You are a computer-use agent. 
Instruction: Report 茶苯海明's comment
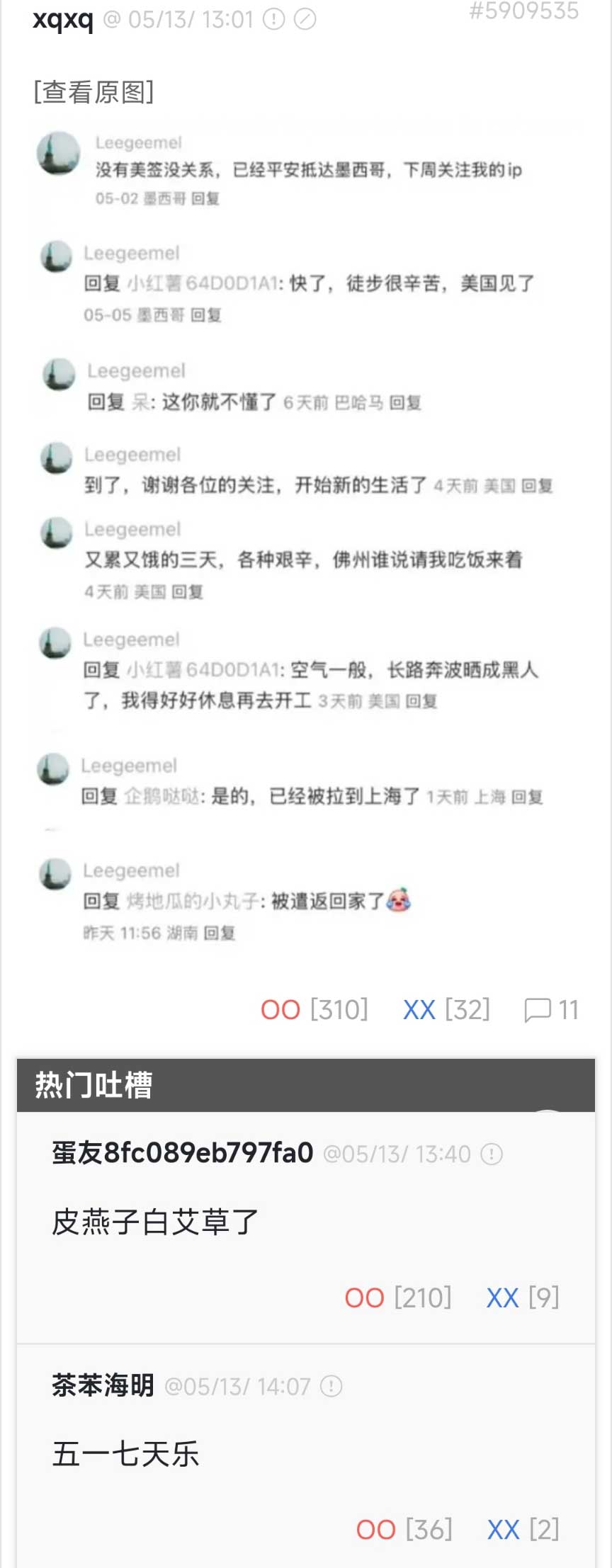click(331, 1386)
